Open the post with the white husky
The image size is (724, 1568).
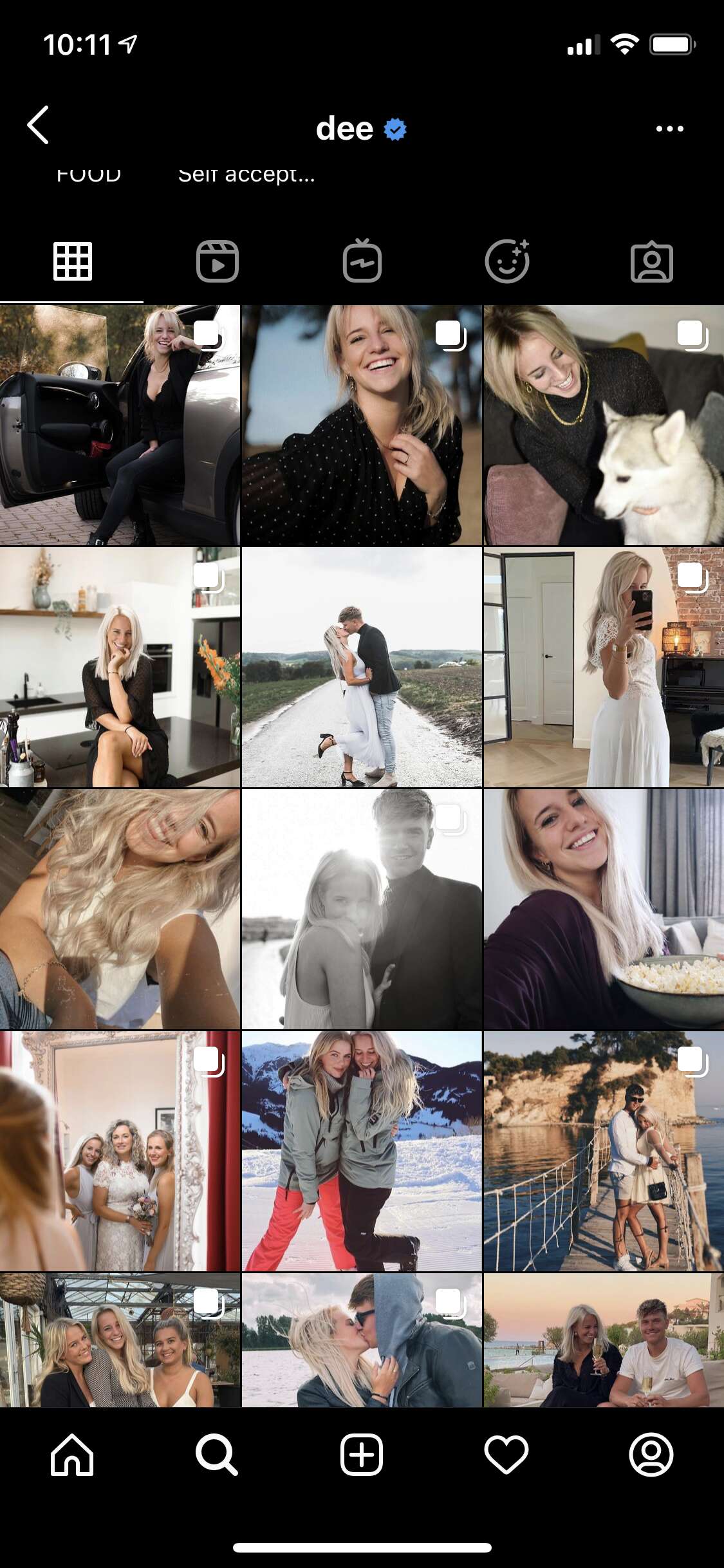[x=604, y=425]
